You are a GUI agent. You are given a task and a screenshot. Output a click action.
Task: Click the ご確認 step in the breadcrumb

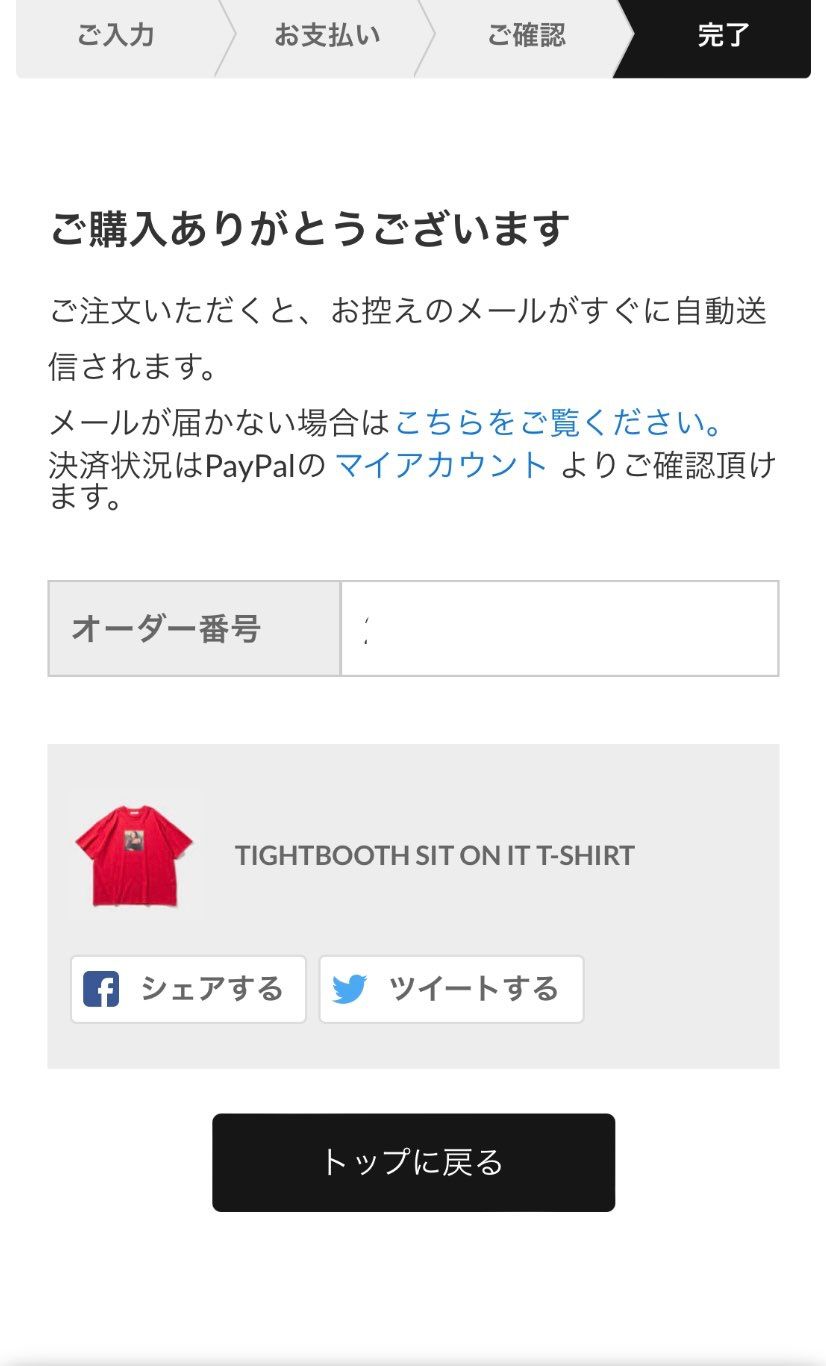click(528, 36)
